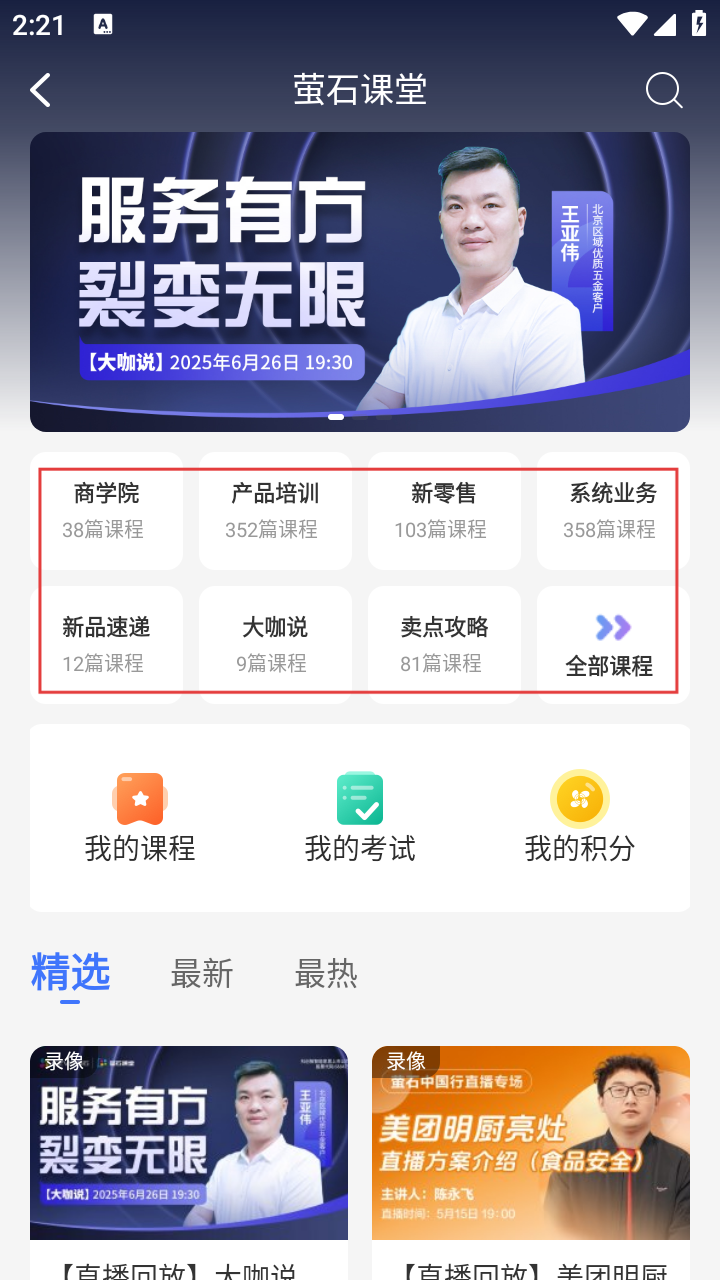Open the 商学院 category
Screen dimensions: 720x1280
coord(106,510)
